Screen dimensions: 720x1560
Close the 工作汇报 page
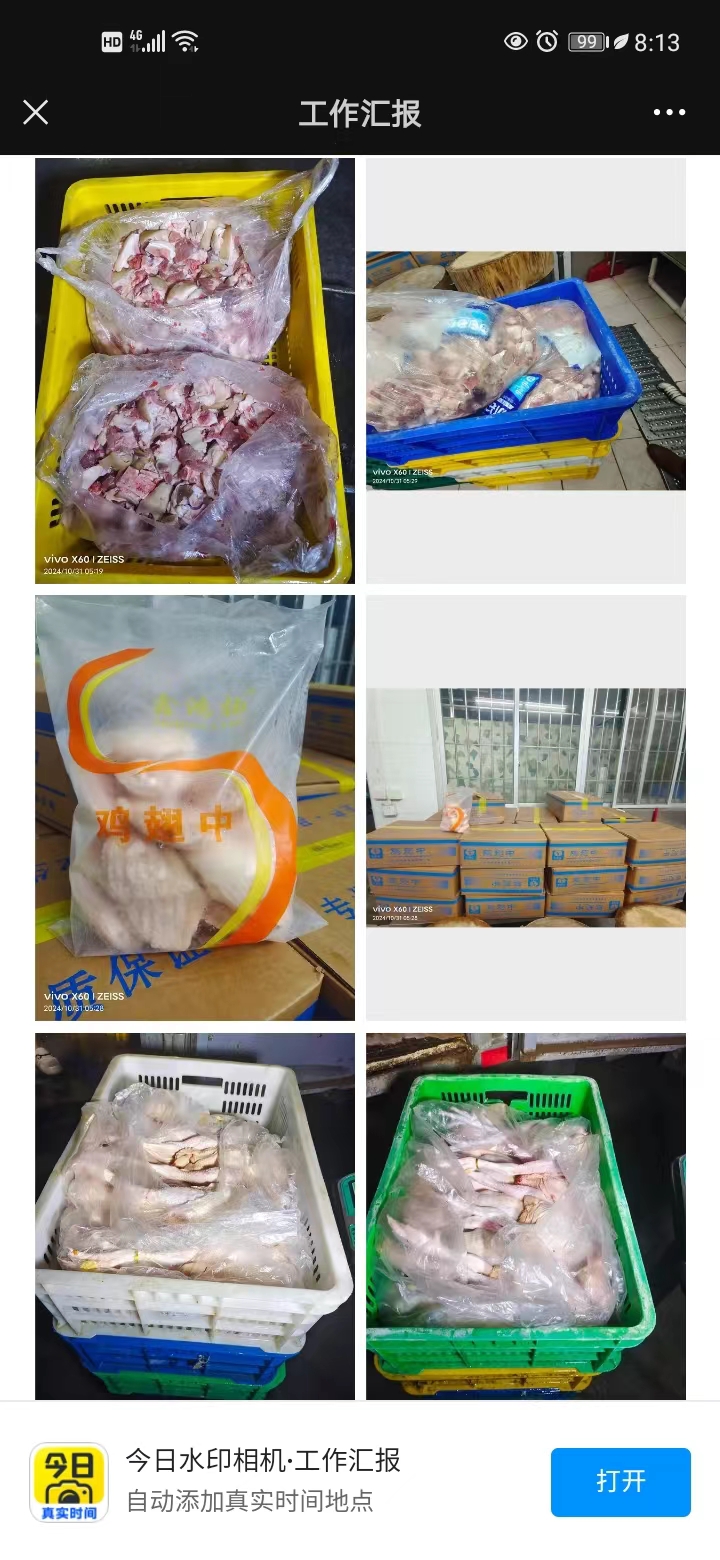(x=36, y=112)
